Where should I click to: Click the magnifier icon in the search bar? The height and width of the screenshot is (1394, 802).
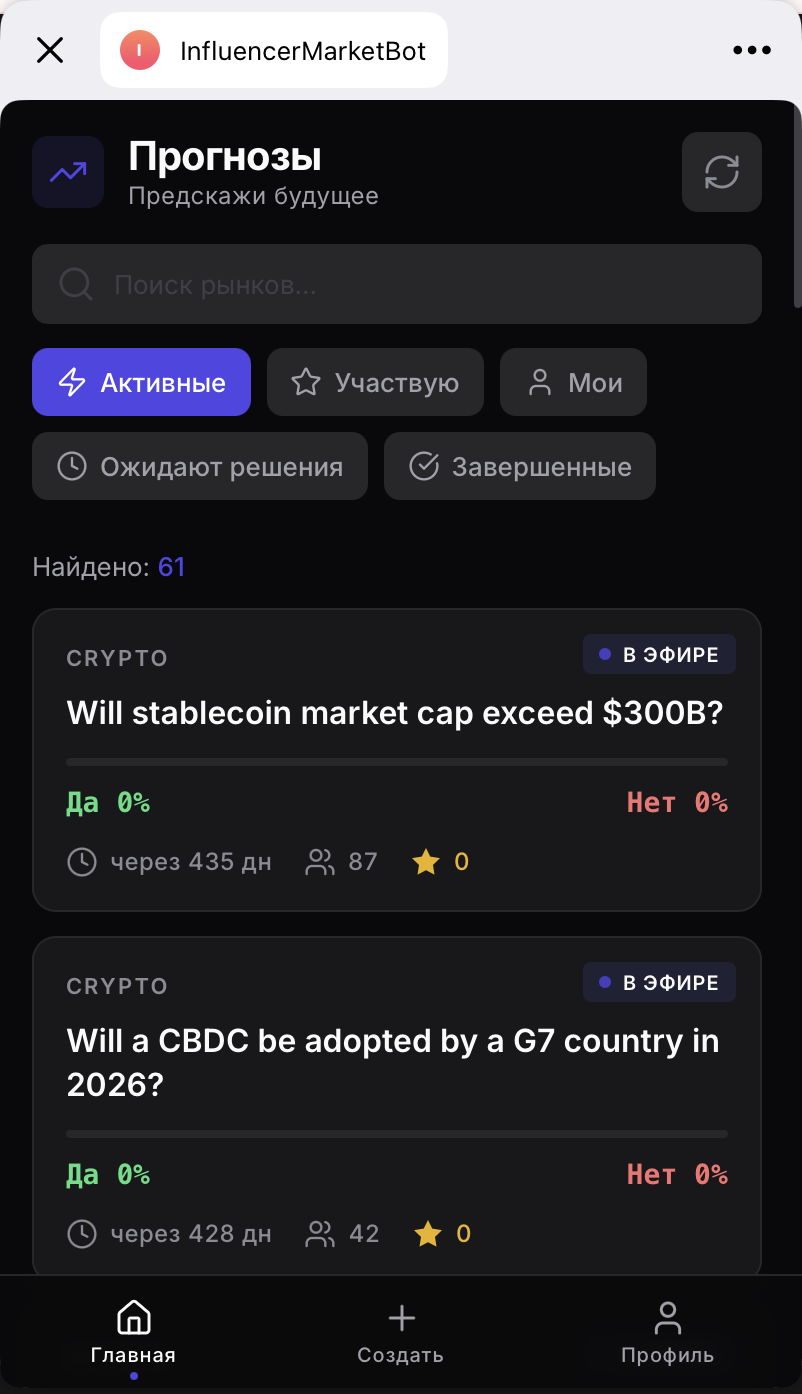click(75, 284)
